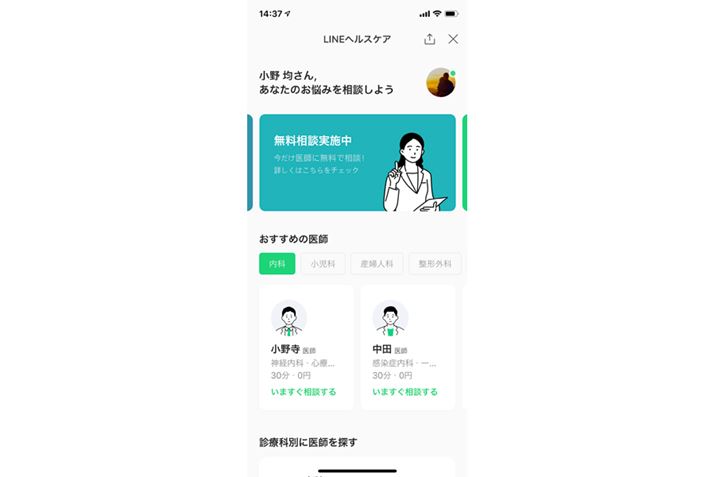This screenshot has height=477, width=715.
Task: Start consultation now with 中田
Action: coord(405,392)
